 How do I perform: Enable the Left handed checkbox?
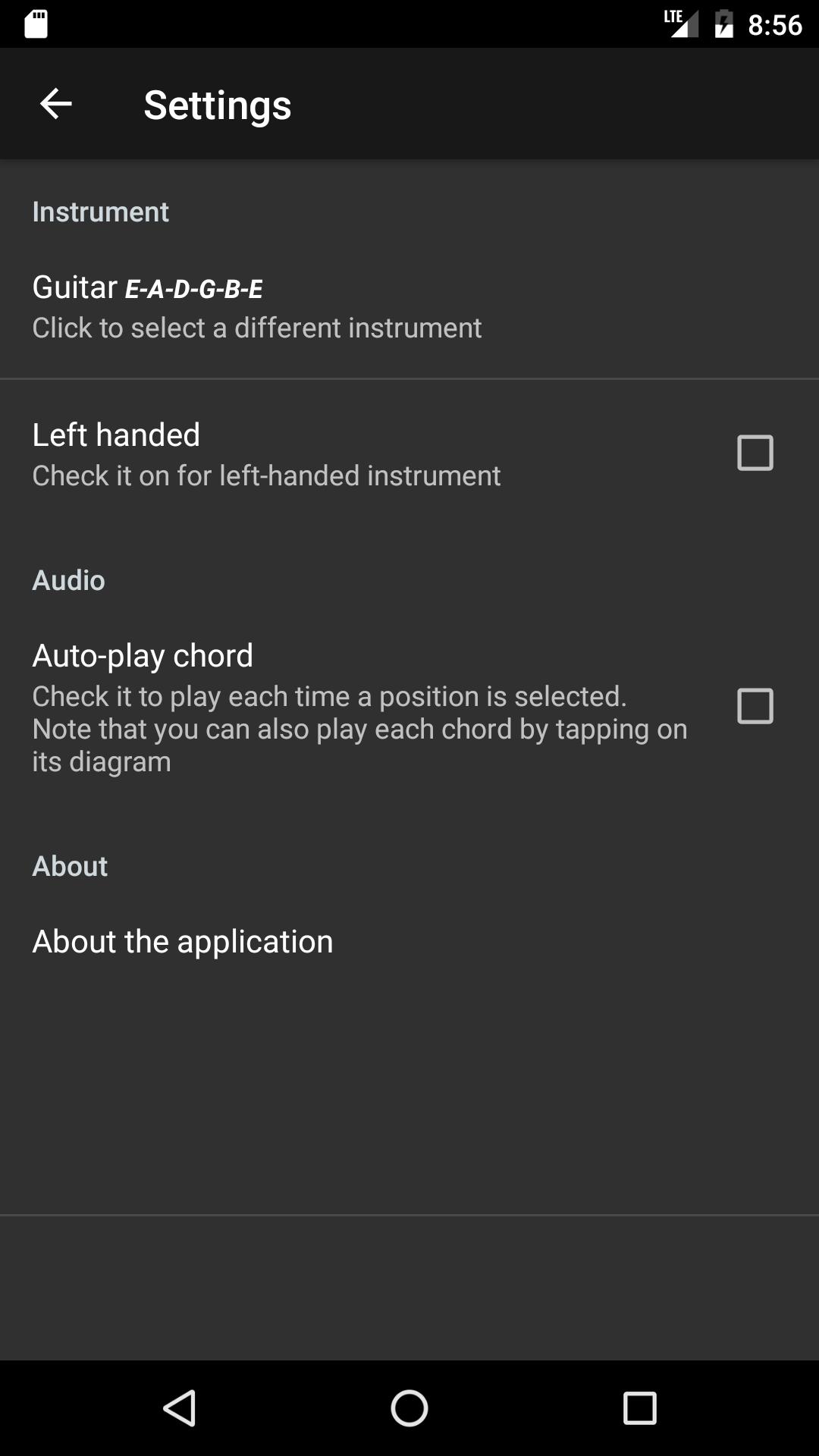[755, 453]
